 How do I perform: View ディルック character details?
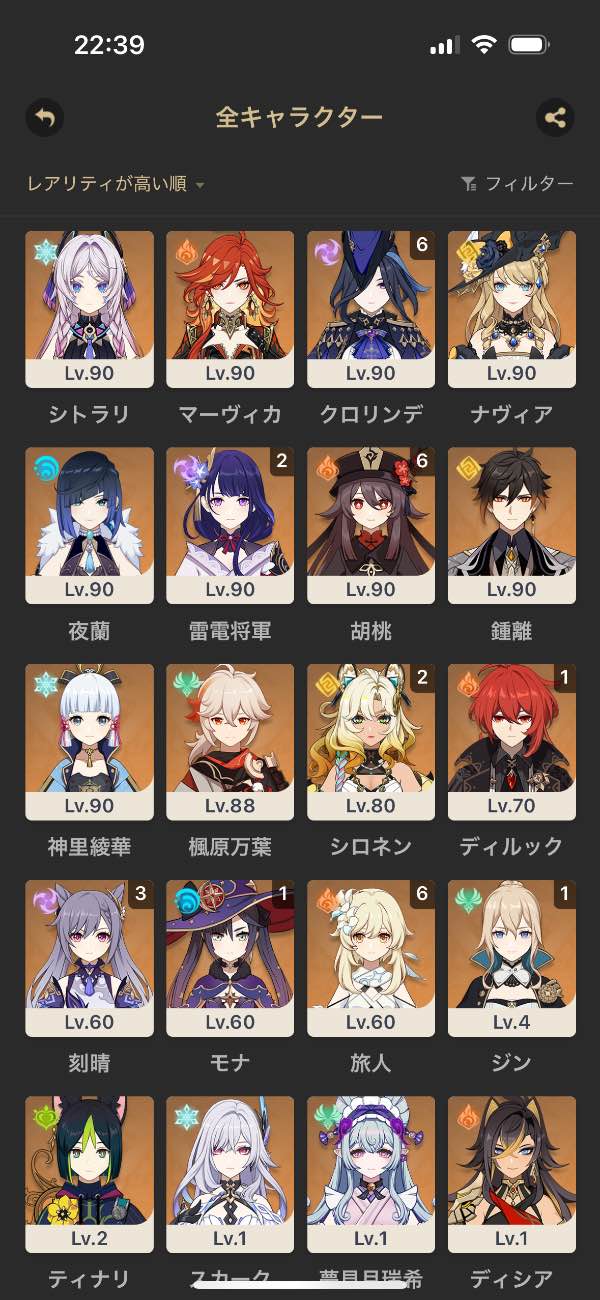tap(512, 741)
